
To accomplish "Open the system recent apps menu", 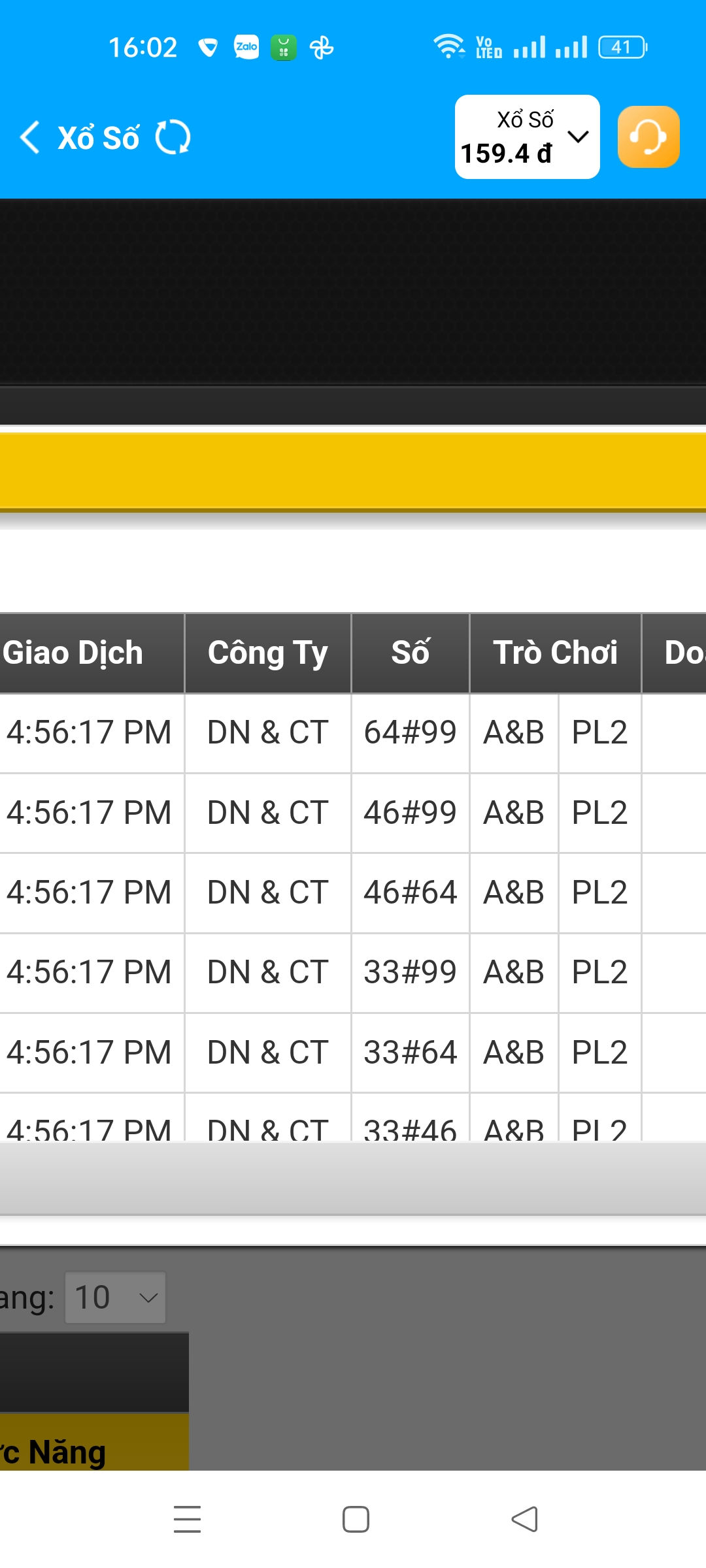I will pos(187,1519).
